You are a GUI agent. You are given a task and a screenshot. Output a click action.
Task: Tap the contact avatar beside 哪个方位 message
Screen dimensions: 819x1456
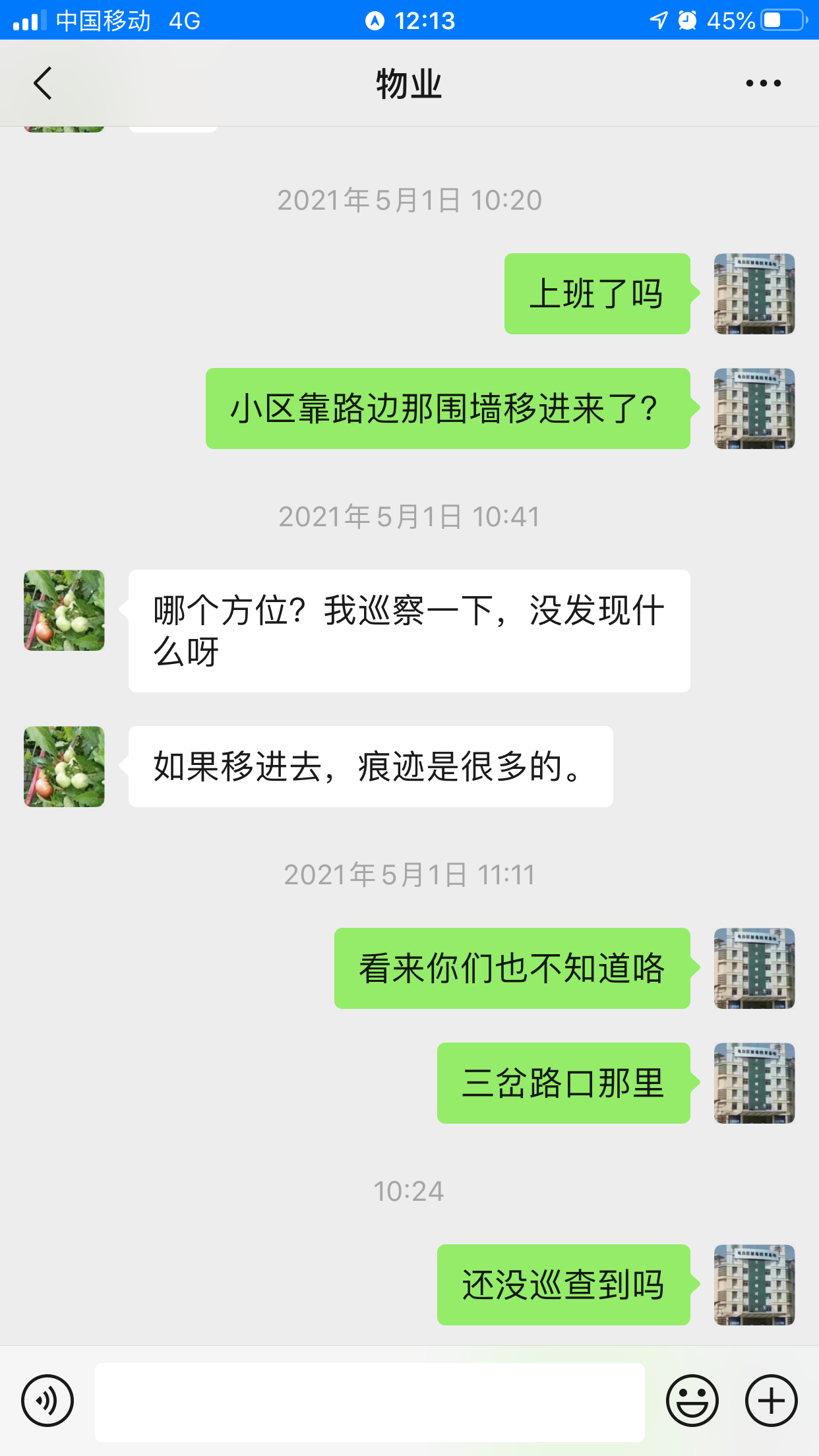(x=64, y=611)
